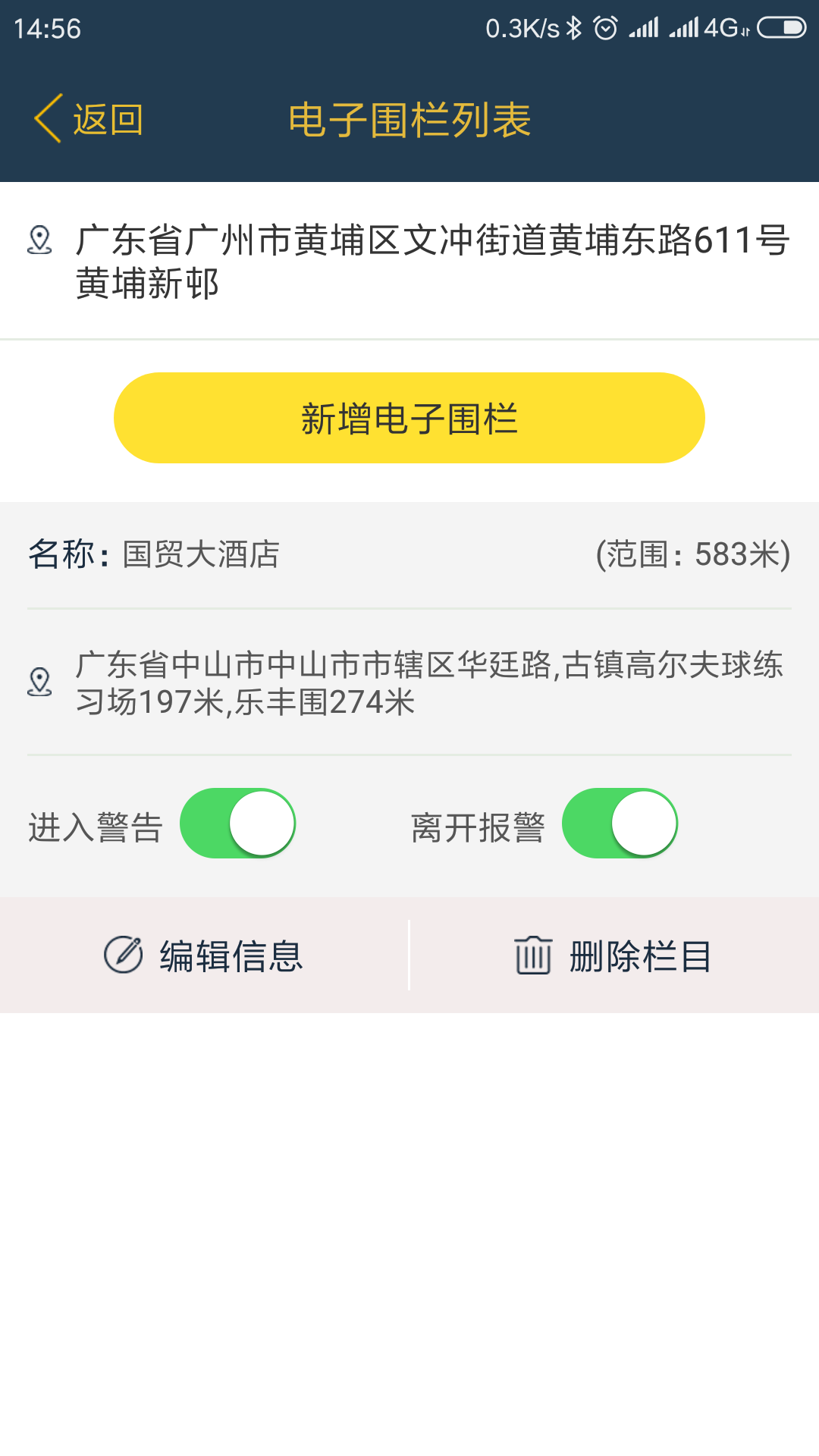Tap 新增电子围栏 to add a fence
The height and width of the screenshot is (1456, 819).
409,418
